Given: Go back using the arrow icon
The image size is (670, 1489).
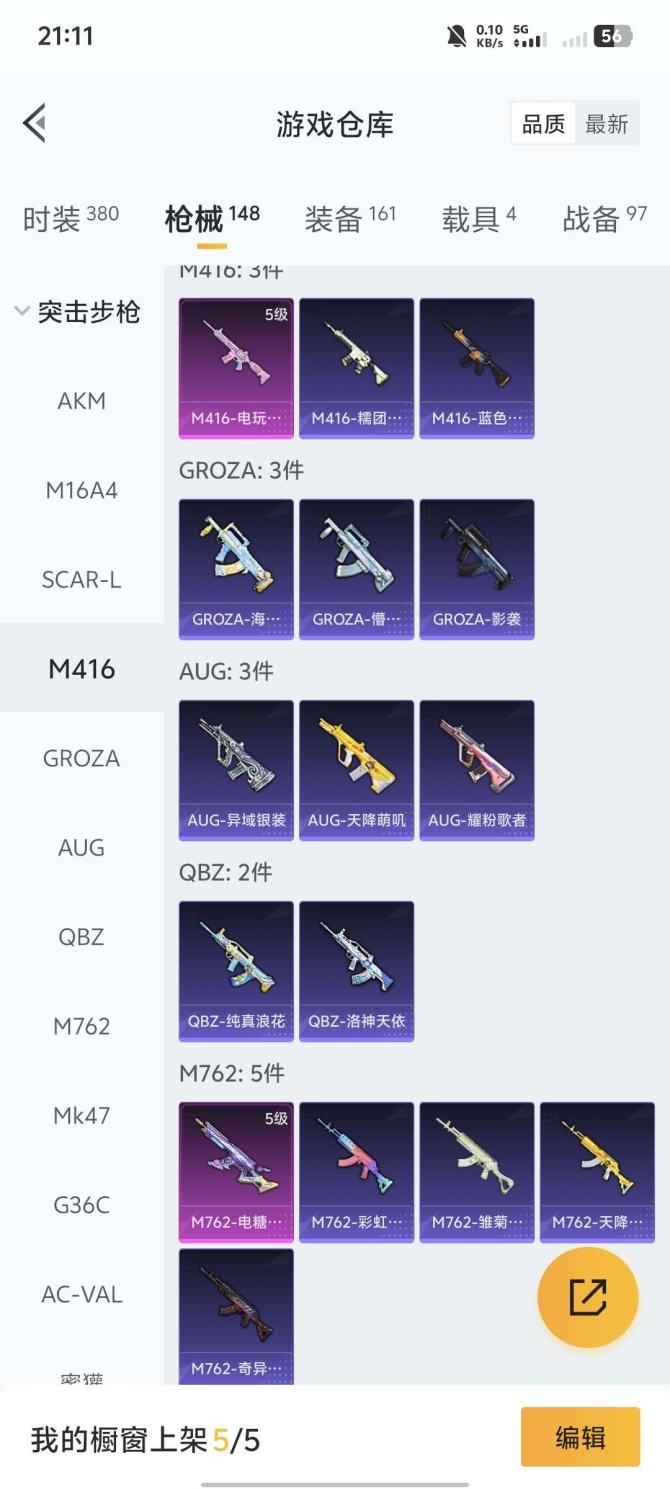Looking at the screenshot, I should click(34, 124).
